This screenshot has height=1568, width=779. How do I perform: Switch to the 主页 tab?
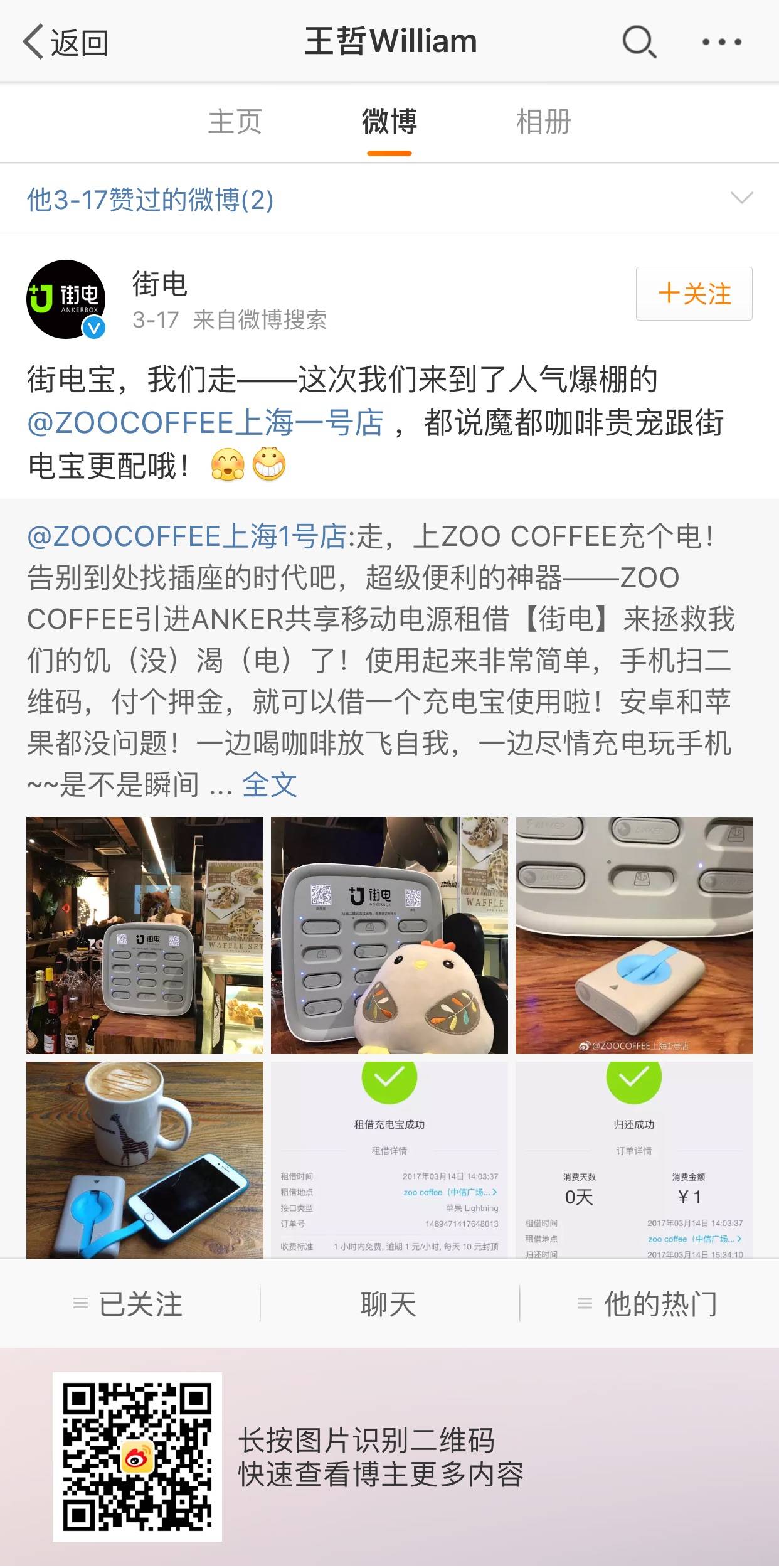click(235, 122)
